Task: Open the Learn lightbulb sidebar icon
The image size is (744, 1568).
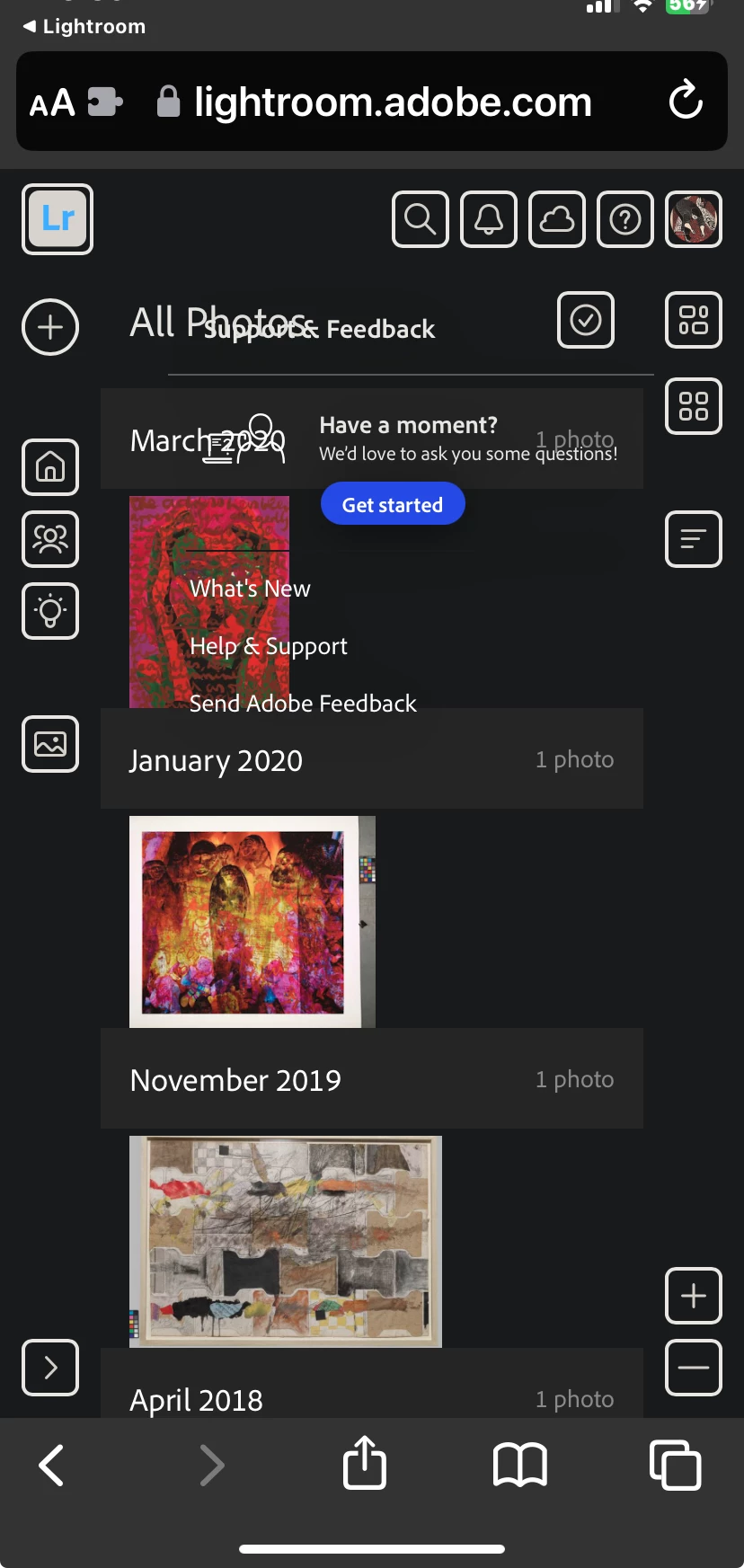Action: coord(50,611)
